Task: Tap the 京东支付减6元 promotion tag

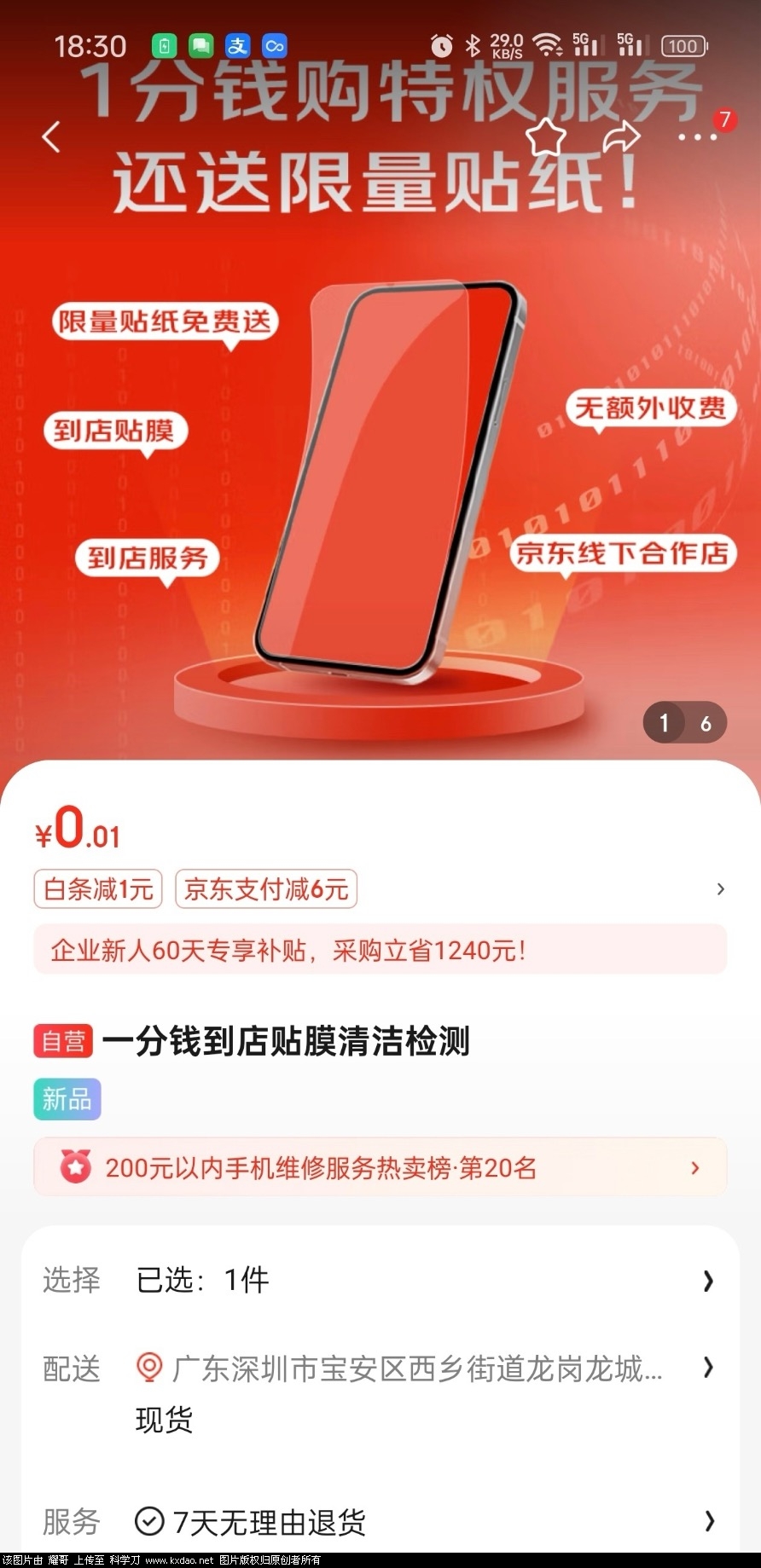Action: pos(266,889)
